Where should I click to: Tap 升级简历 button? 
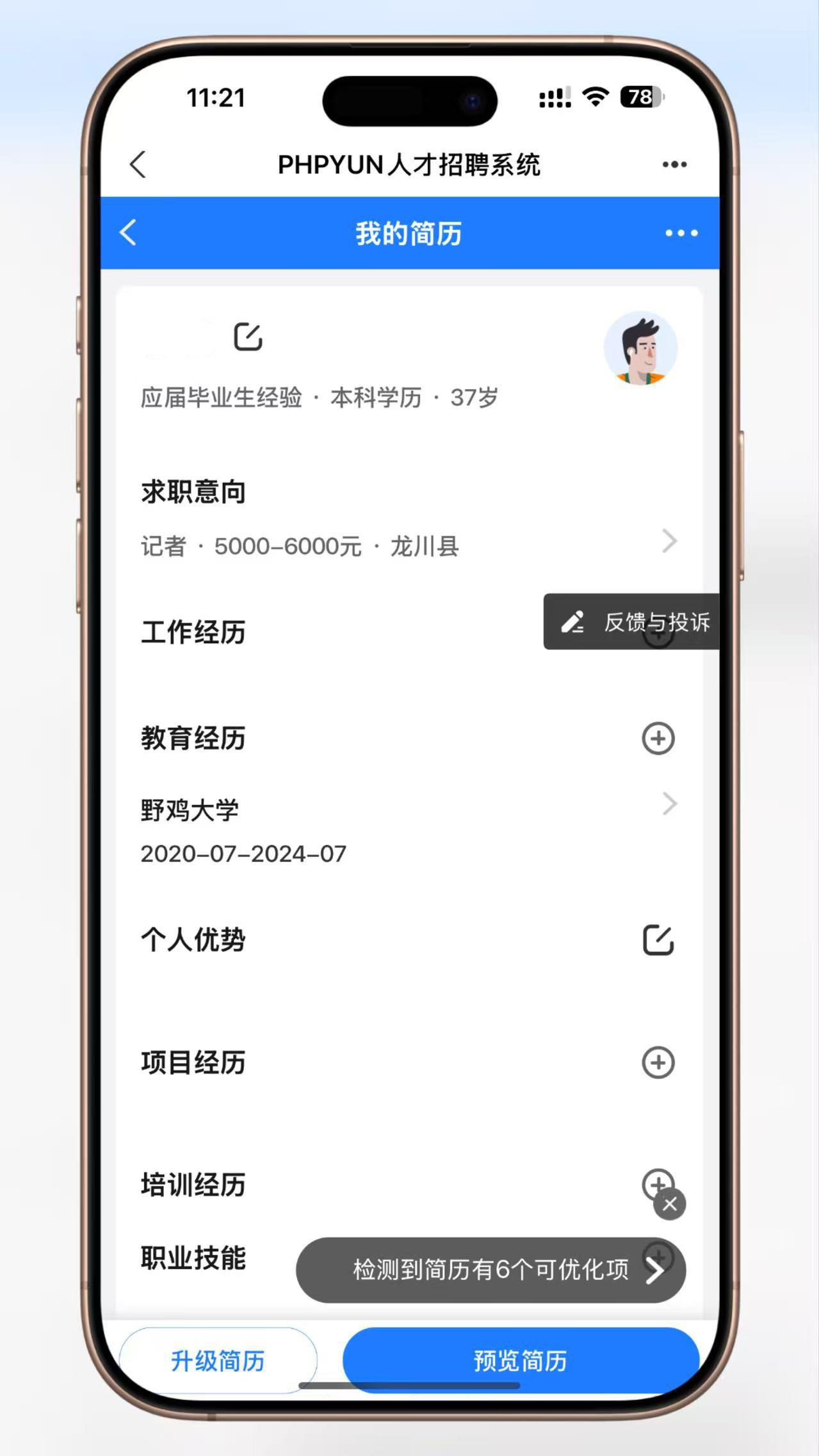pyautogui.click(x=218, y=1361)
